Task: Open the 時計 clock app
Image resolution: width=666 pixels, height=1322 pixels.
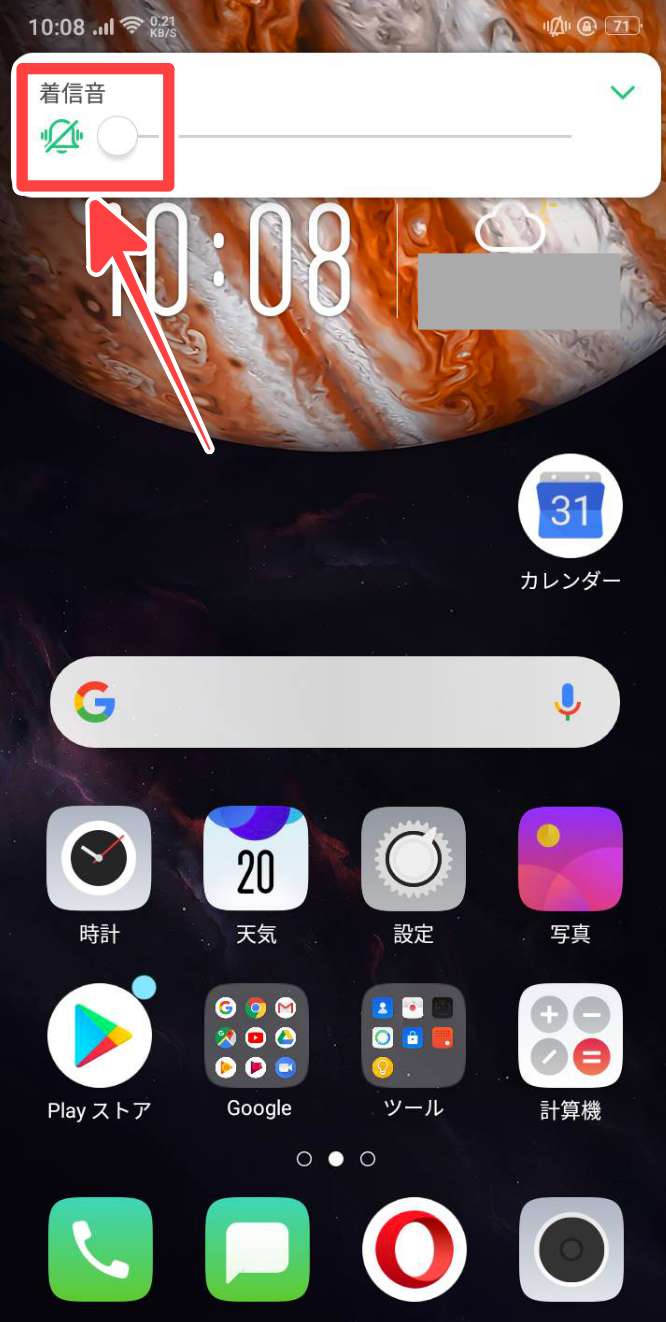Action: click(99, 858)
